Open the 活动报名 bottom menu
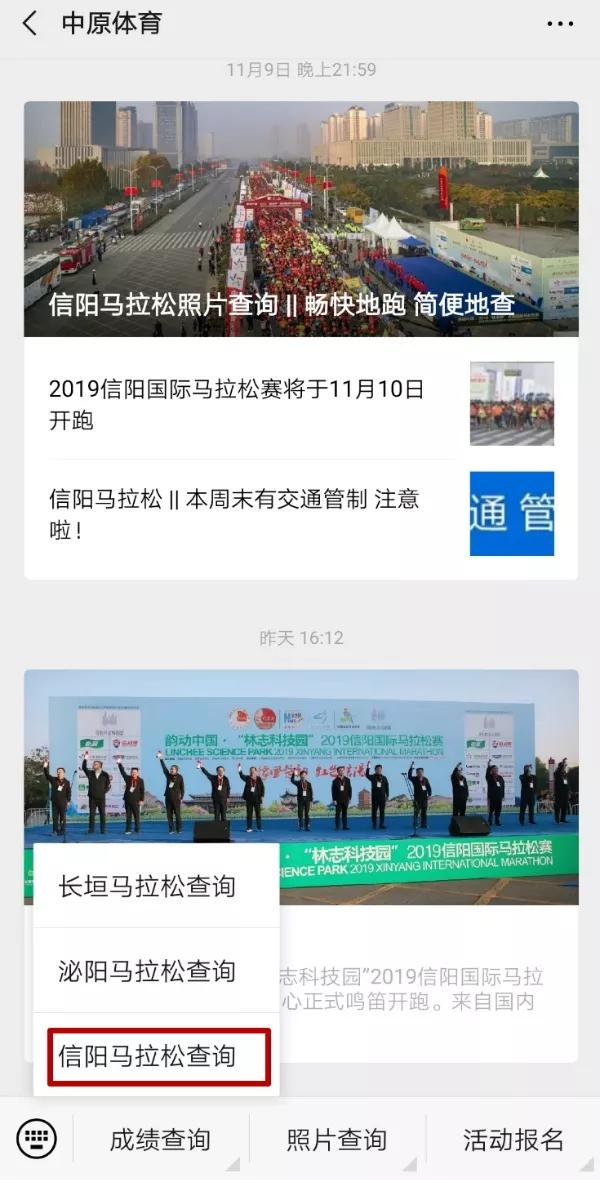600x1180 pixels. pos(513,1139)
